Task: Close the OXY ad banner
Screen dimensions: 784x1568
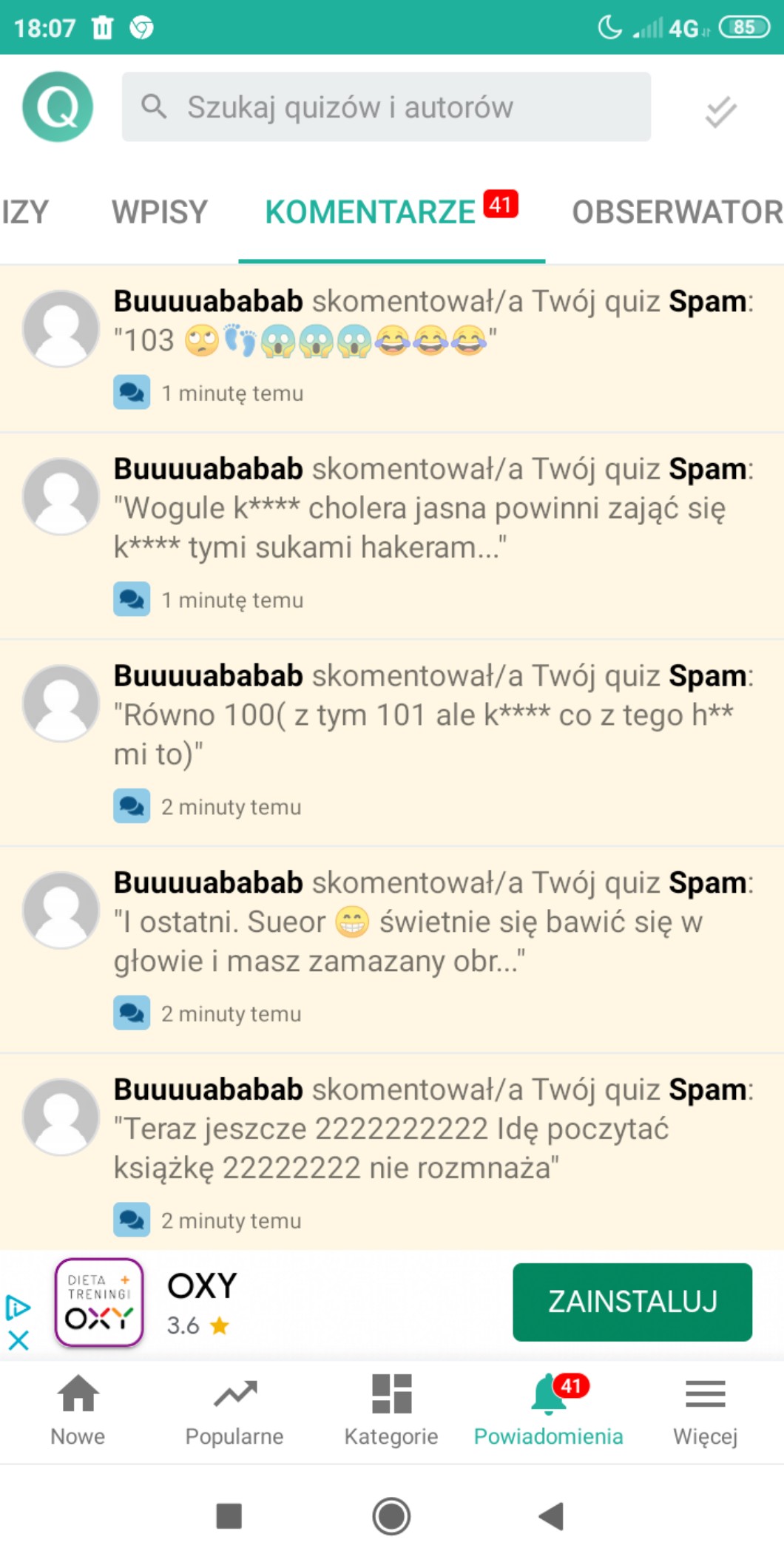Action: coord(18,1340)
